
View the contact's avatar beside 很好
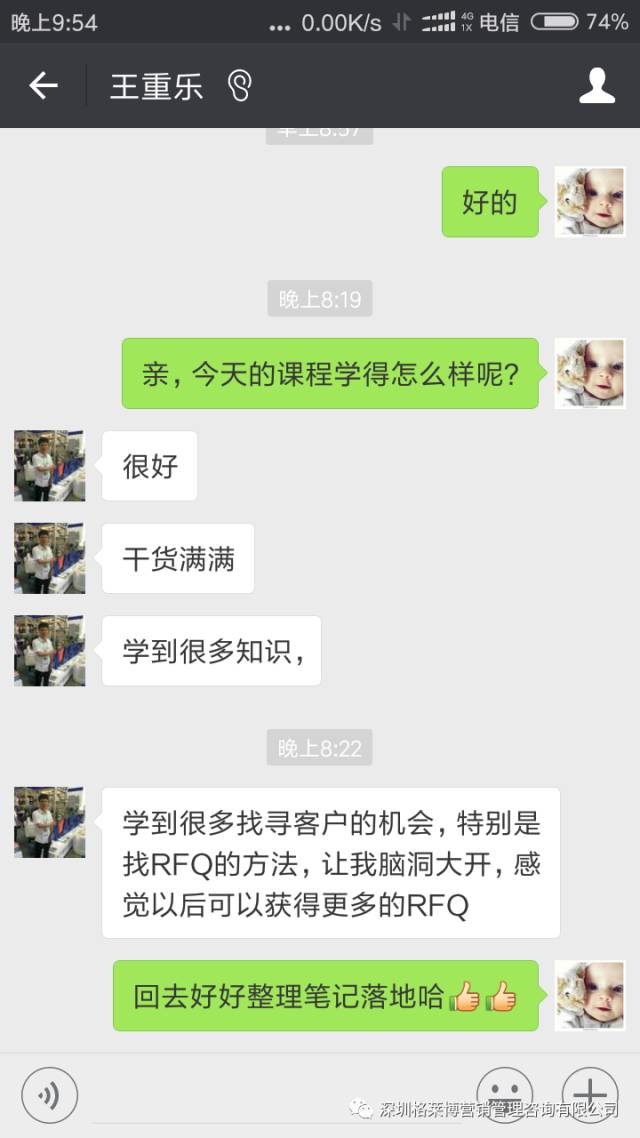pyautogui.click(x=50, y=466)
